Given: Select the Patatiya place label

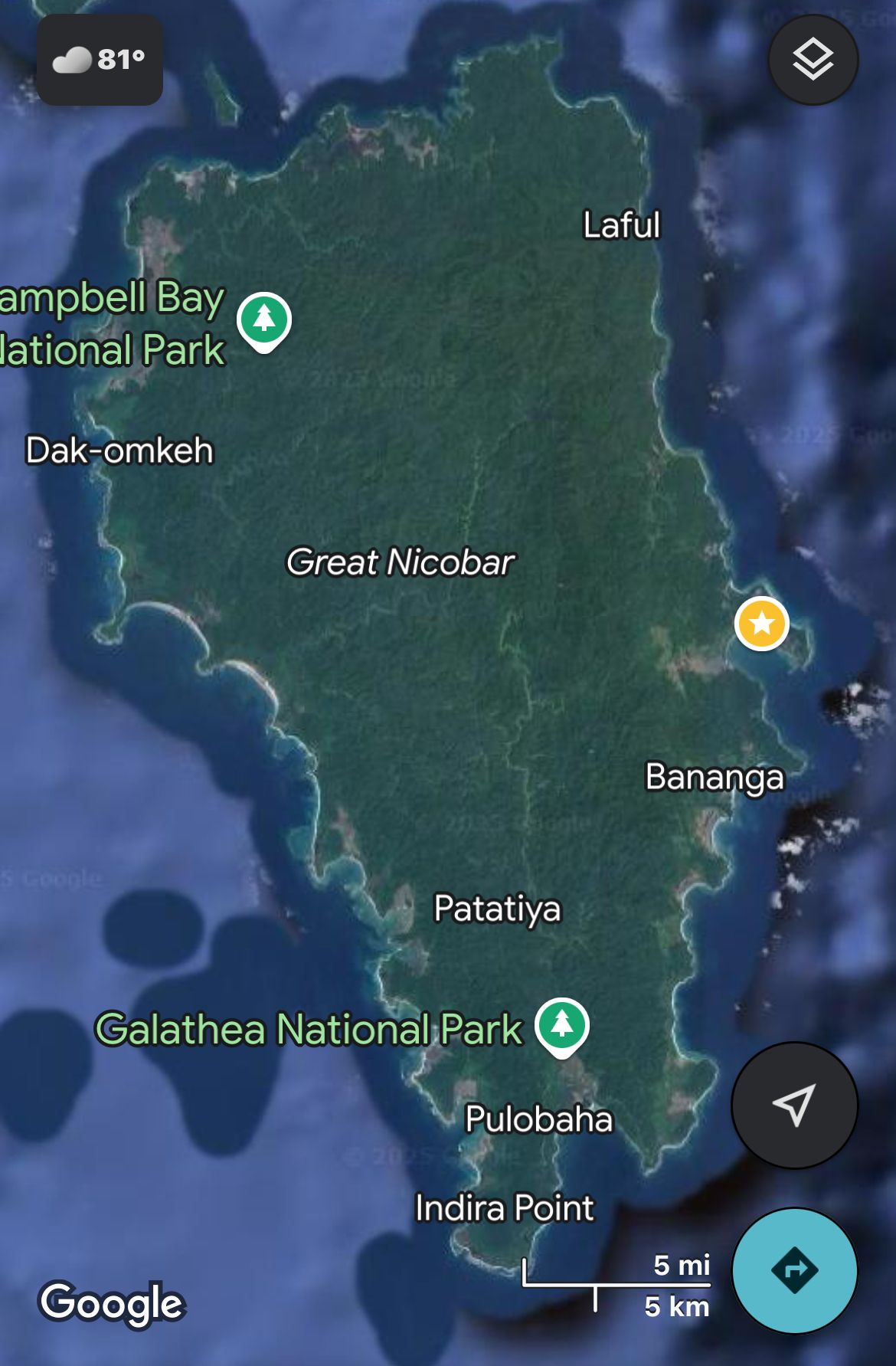Looking at the screenshot, I should (497, 909).
